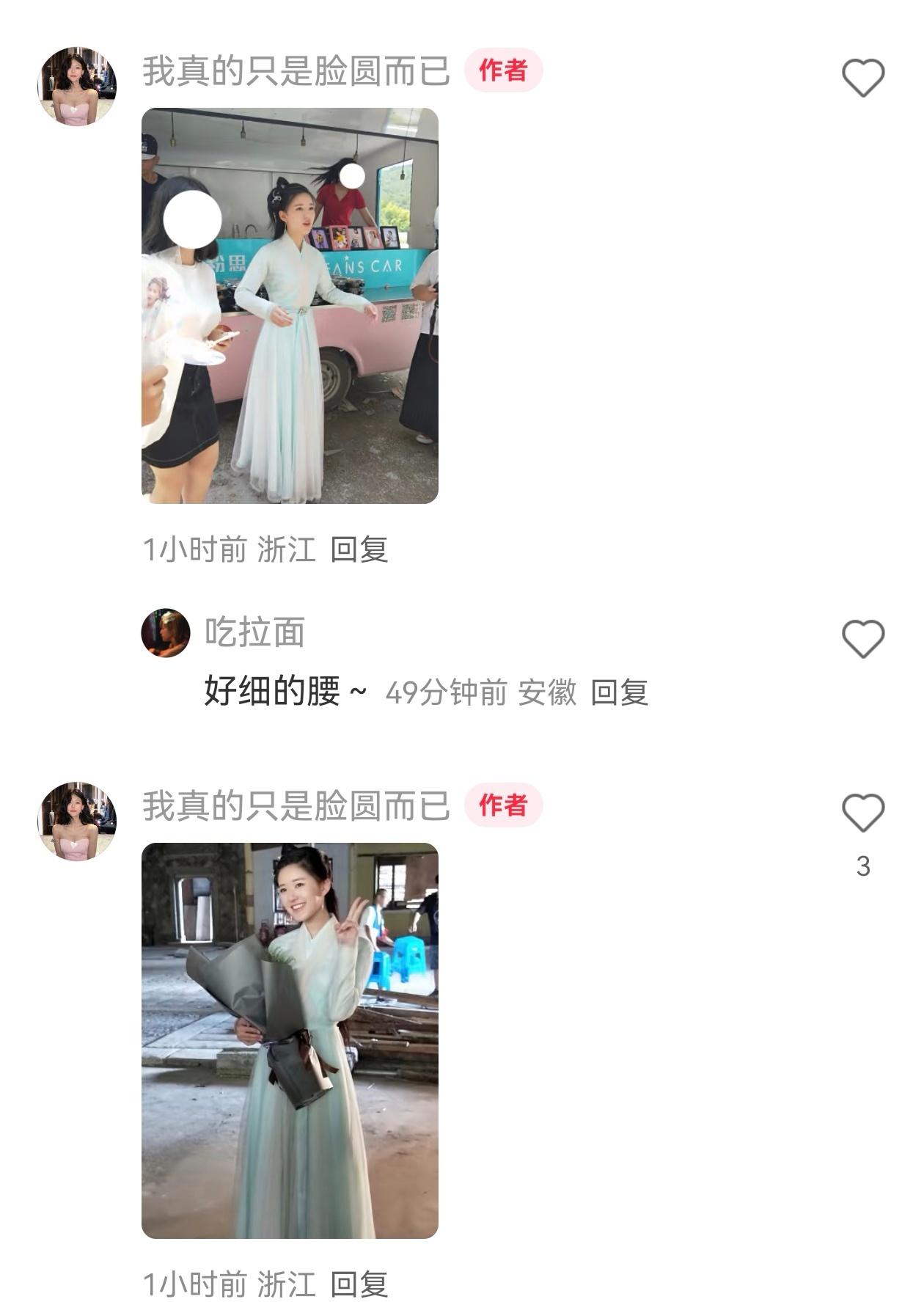Screen dimensions: 924x1302
Task: Open the author's avatar on the first comment
Action: 77,87
